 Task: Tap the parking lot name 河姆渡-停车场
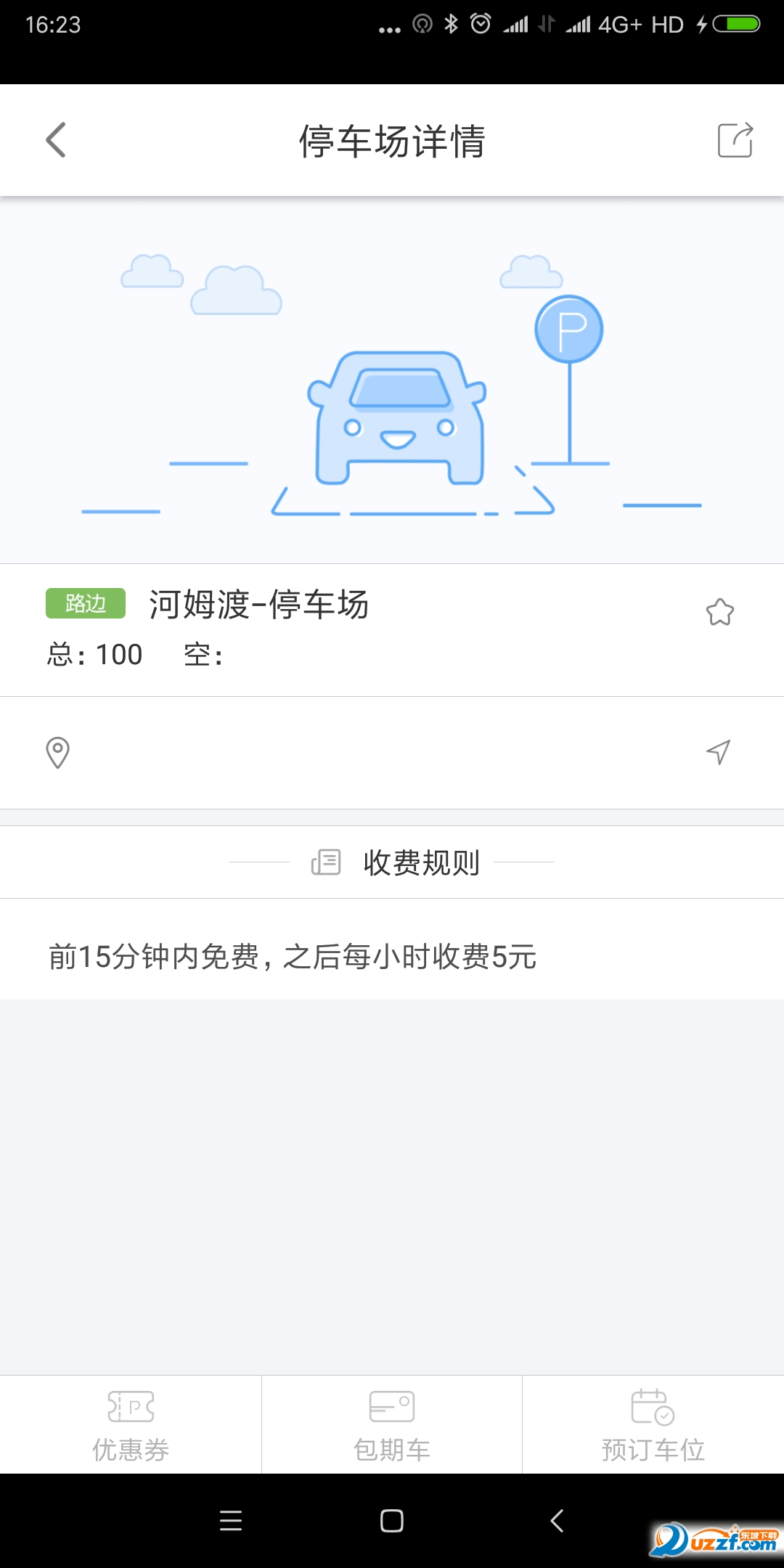pyautogui.click(x=259, y=605)
